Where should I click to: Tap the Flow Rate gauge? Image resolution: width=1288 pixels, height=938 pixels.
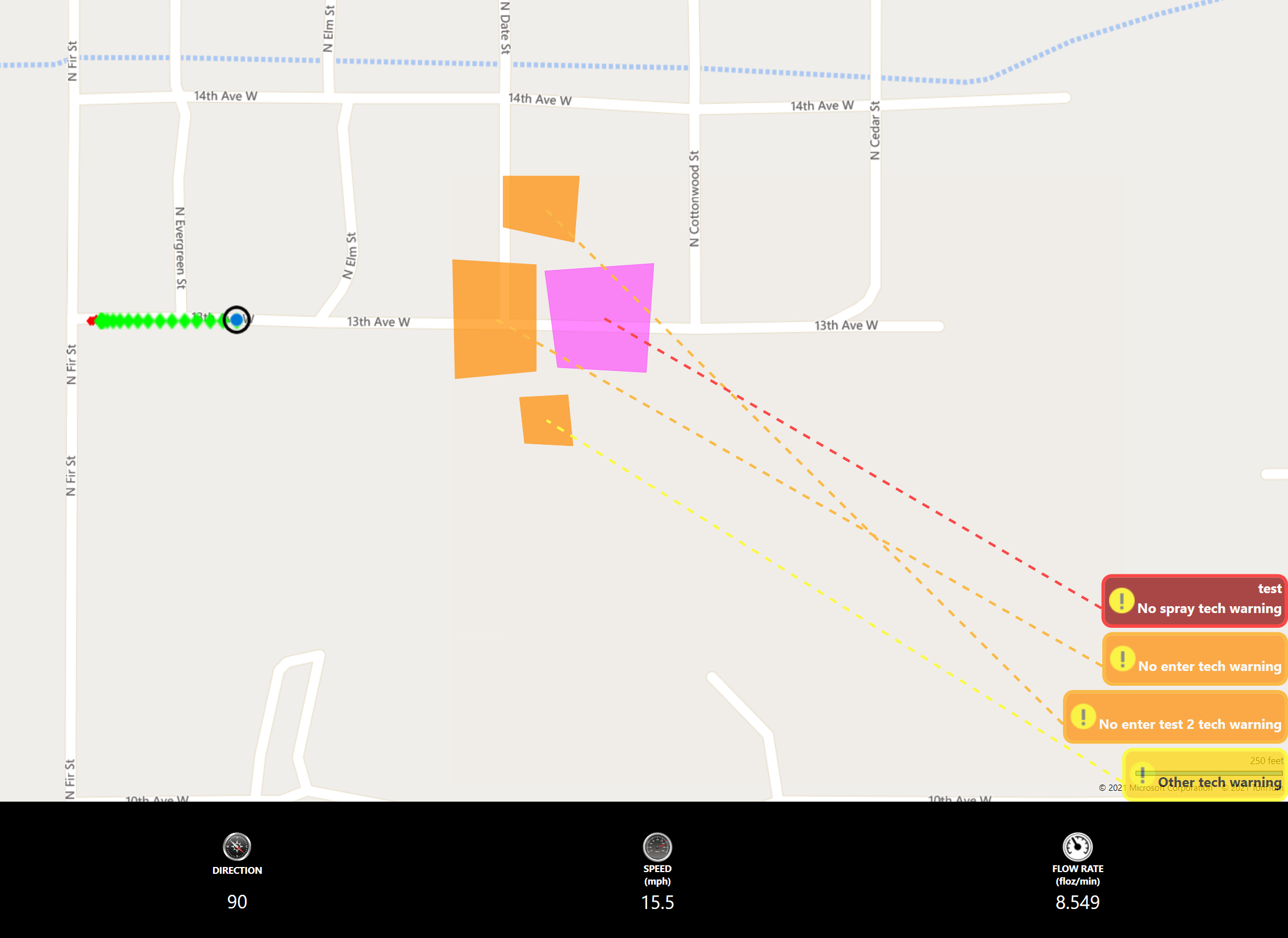tap(1077, 847)
